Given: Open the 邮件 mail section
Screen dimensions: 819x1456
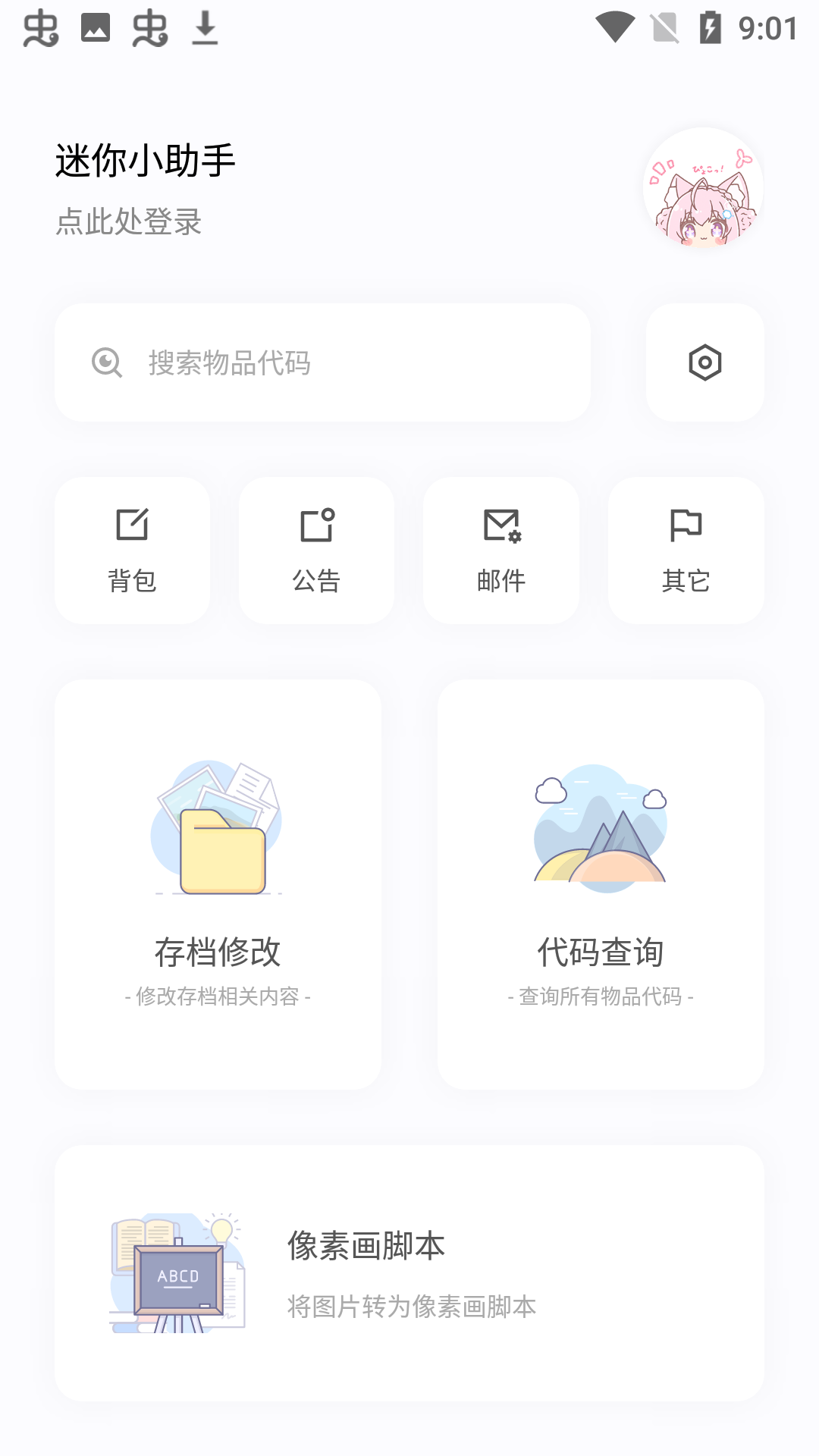Looking at the screenshot, I should pos(501,550).
